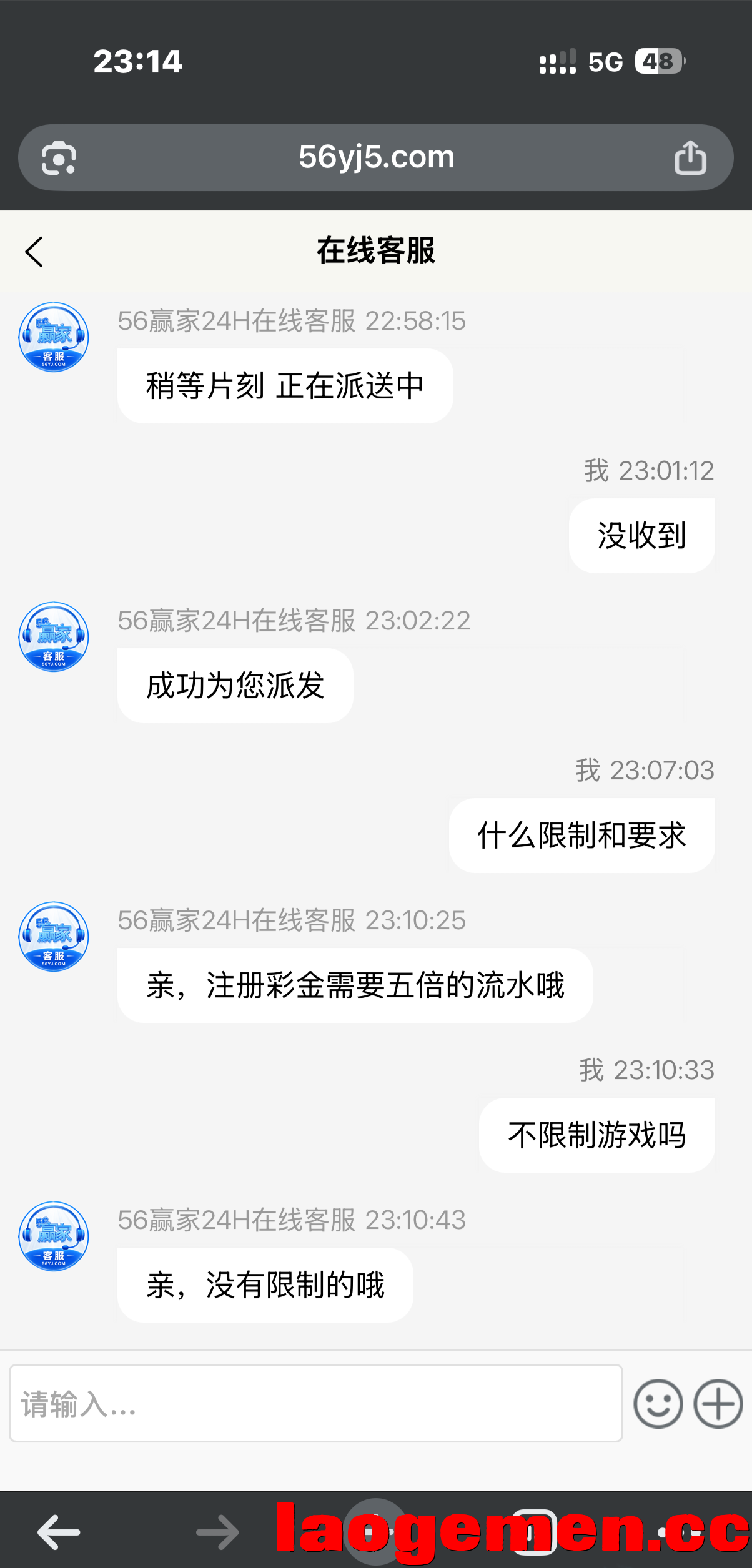Open the plus attachment menu
752x1568 pixels.
point(718,1404)
